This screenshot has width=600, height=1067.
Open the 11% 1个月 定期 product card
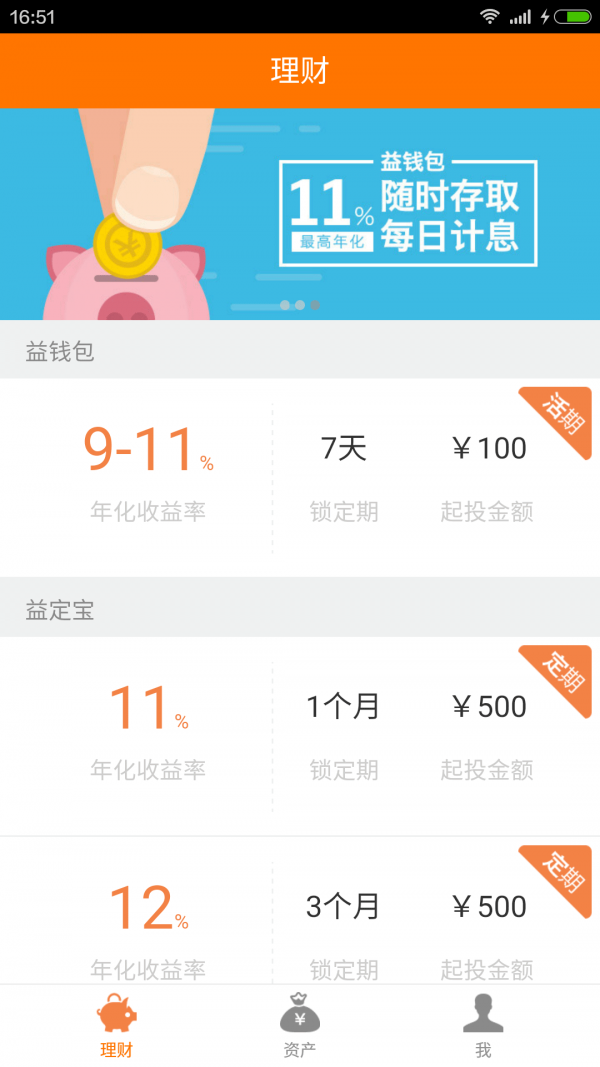[x=300, y=736]
